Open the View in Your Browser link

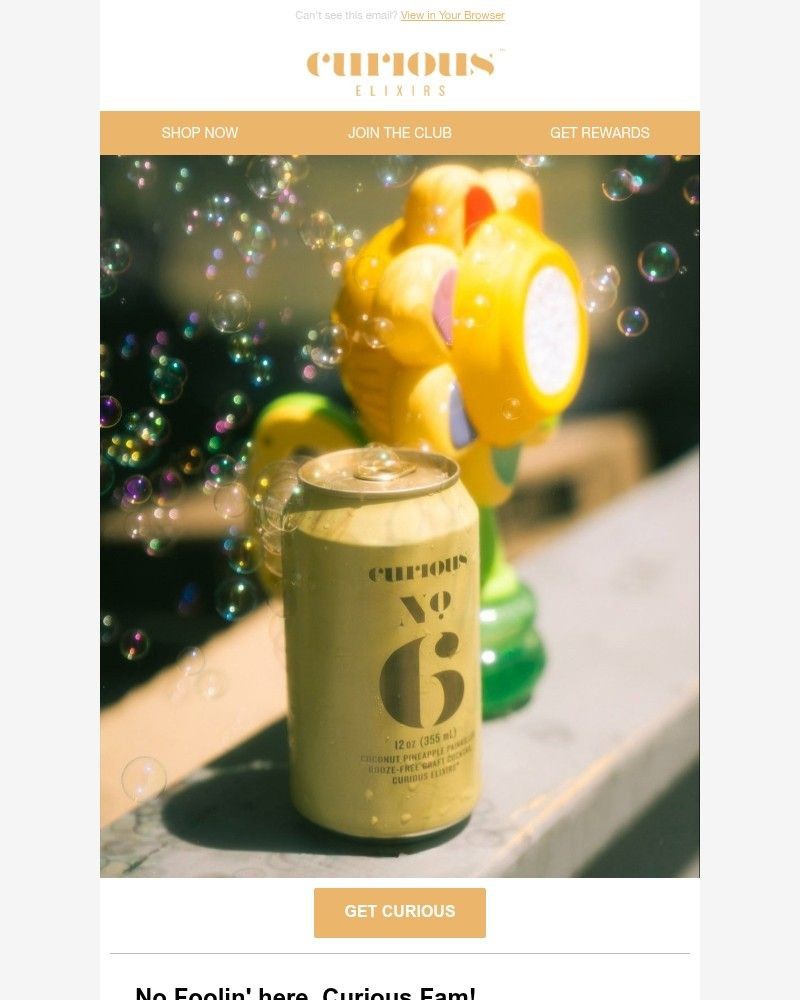452,16
